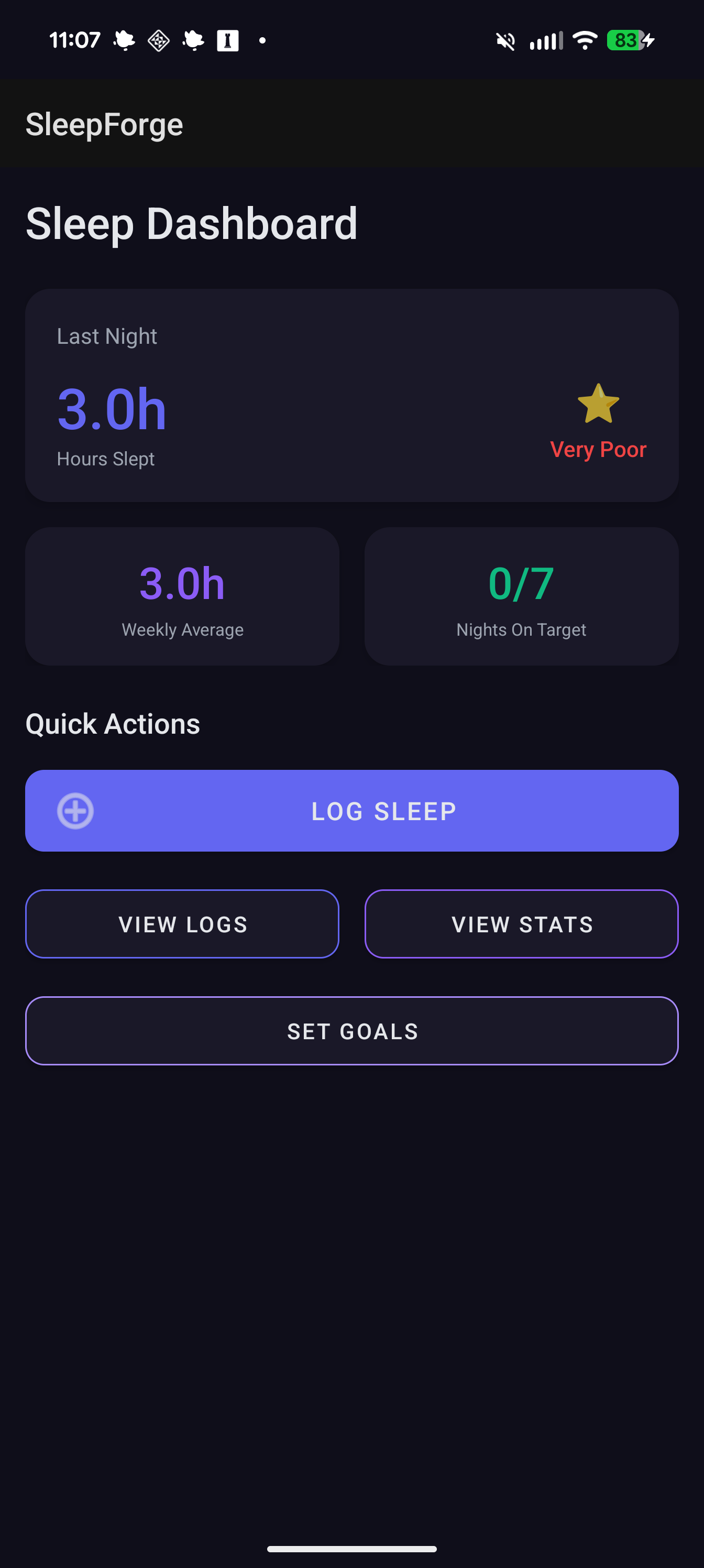The height and width of the screenshot is (1568, 704).
Task: Tap the star rating icon for last night
Action: tap(599, 406)
